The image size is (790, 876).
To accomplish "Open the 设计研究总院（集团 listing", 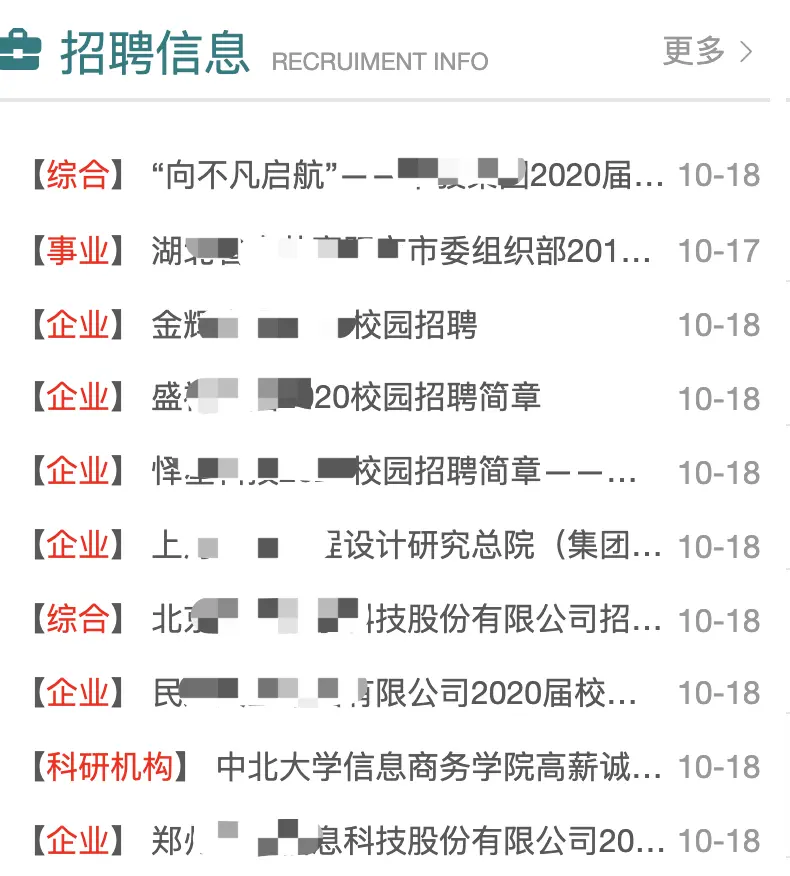I will point(405,546).
